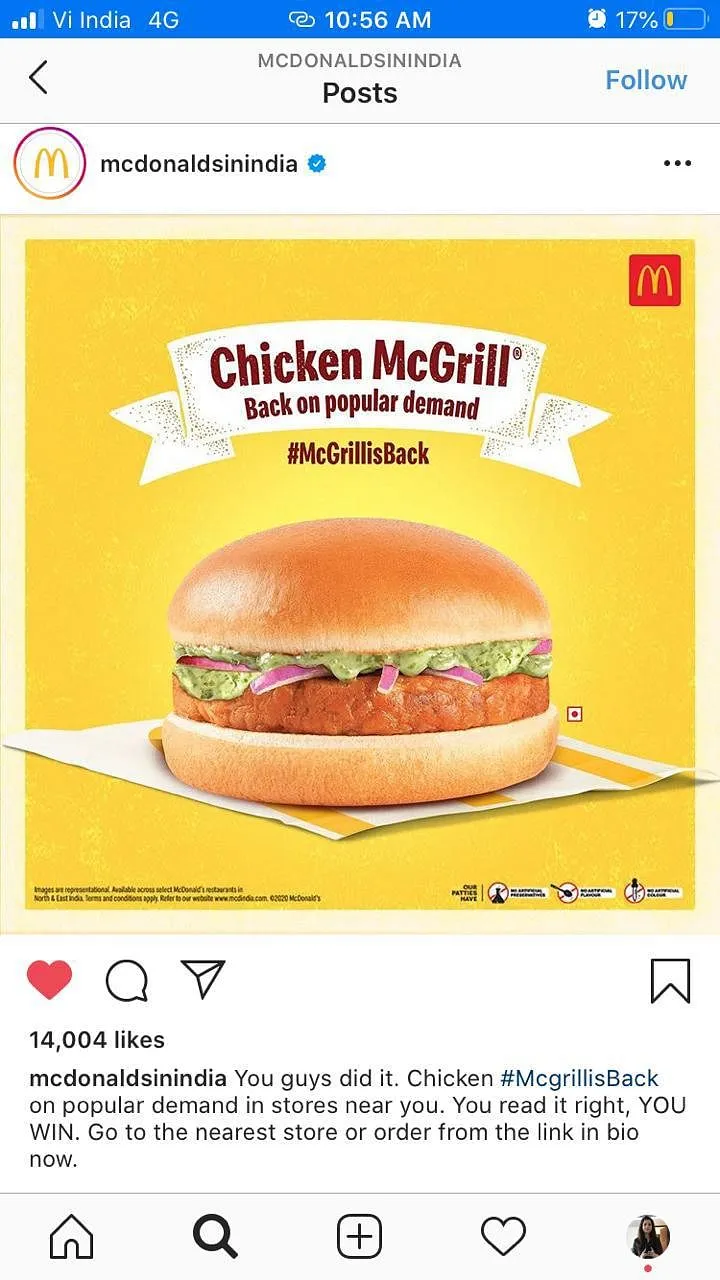Create a new post with plus tab
This screenshot has height=1280, width=720.
click(x=360, y=1237)
